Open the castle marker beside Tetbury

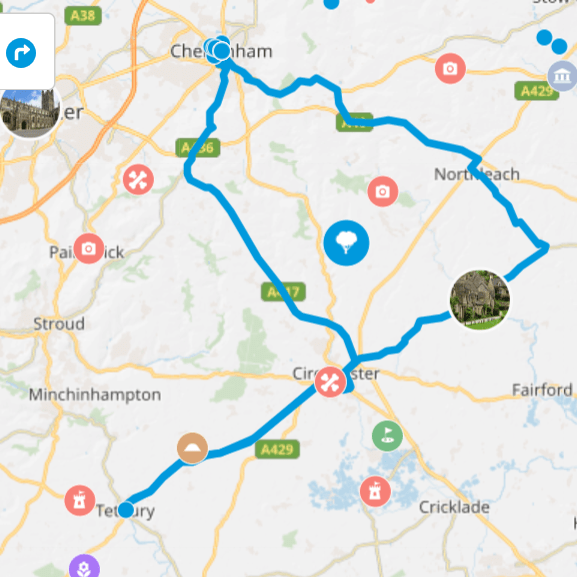[x=80, y=500]
